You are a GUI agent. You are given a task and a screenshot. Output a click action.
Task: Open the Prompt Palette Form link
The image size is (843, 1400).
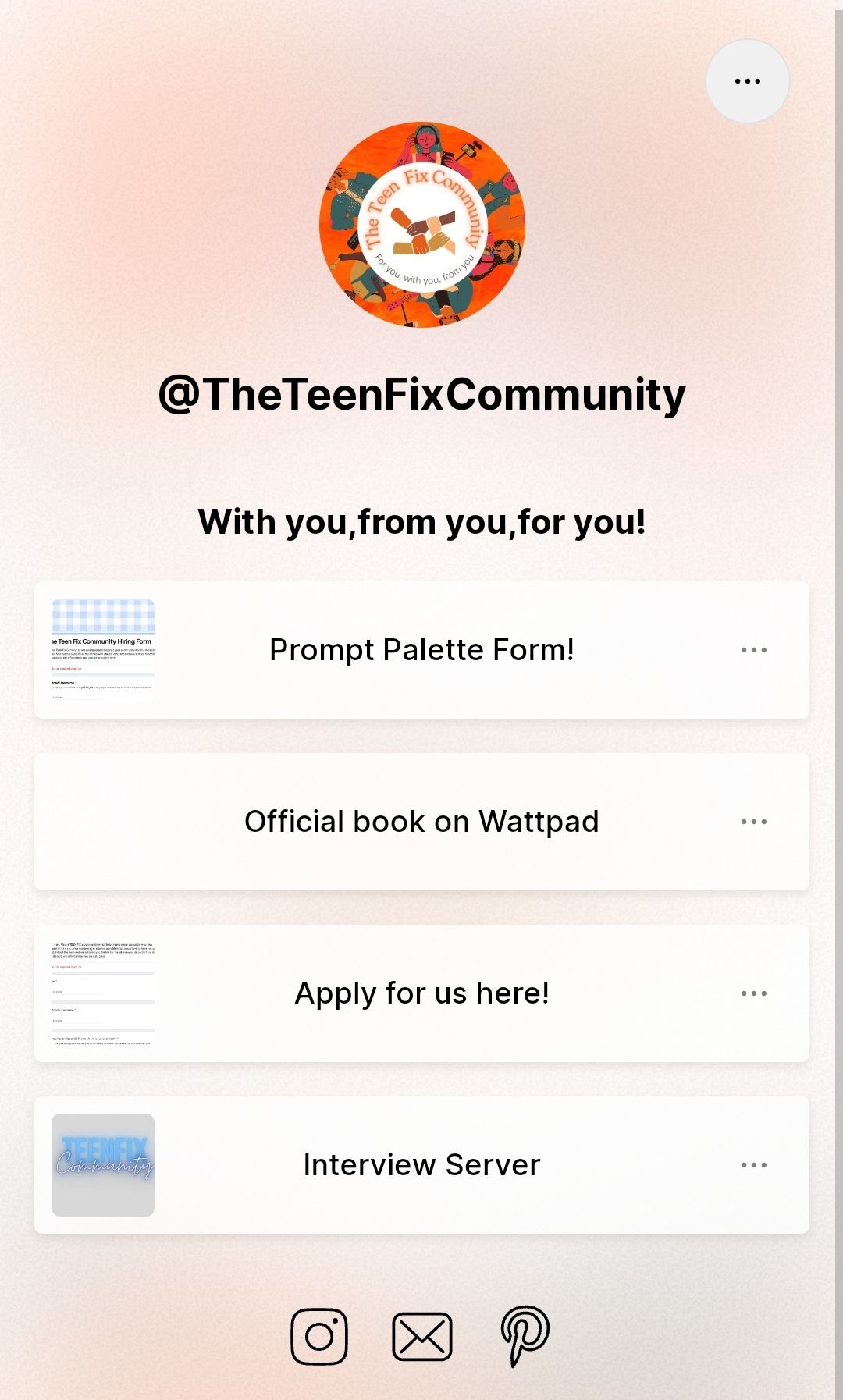421,649
